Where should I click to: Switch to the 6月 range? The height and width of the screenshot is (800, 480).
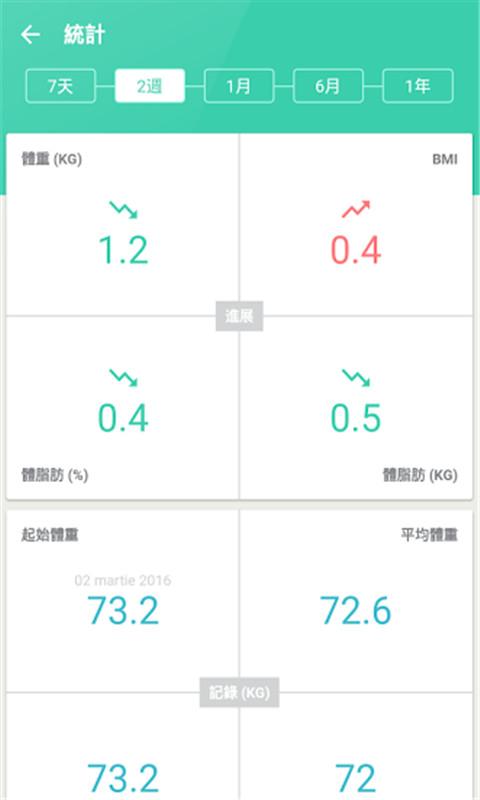(x=328, y=86)
